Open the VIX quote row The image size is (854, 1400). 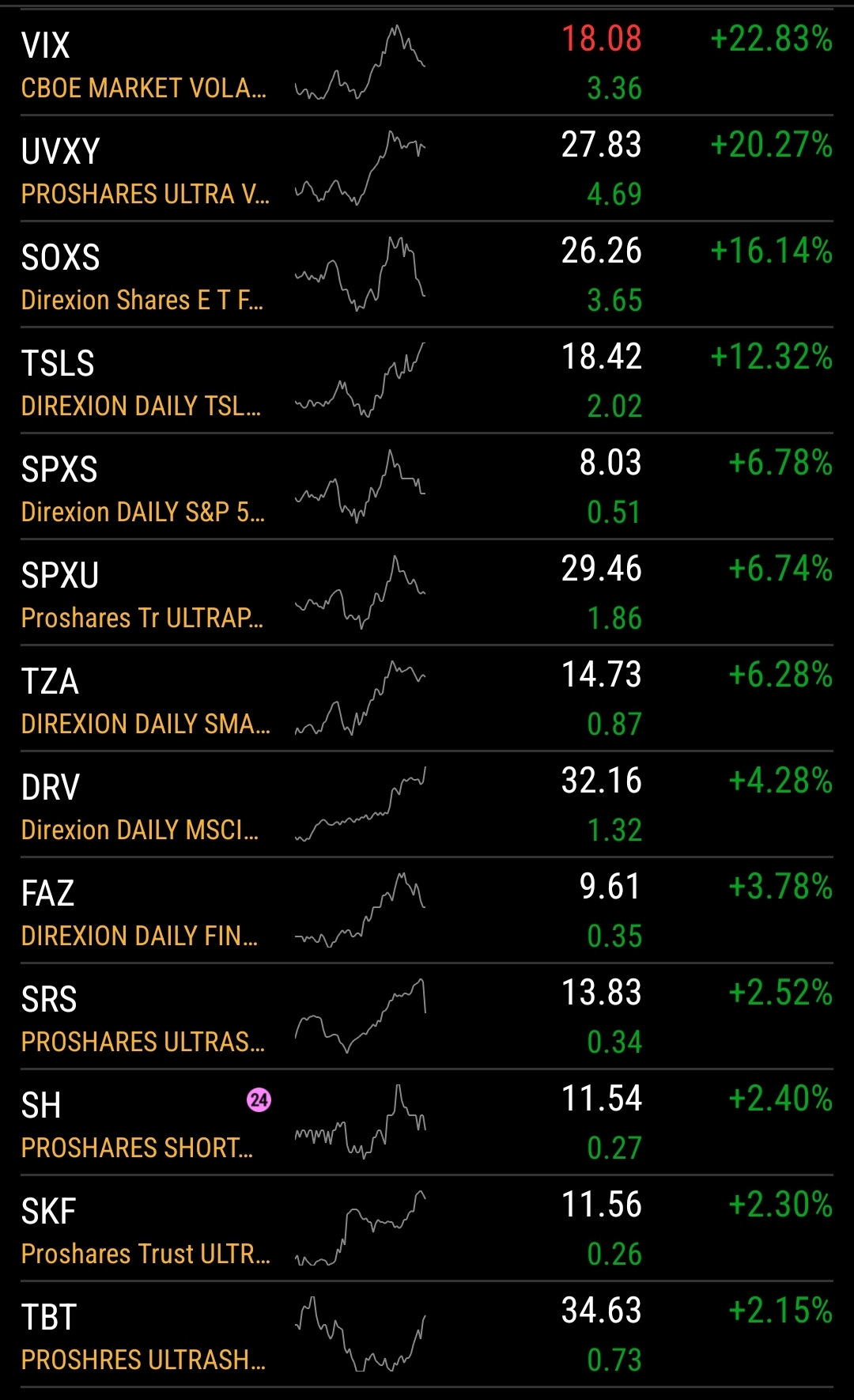(x=427, y=62)
